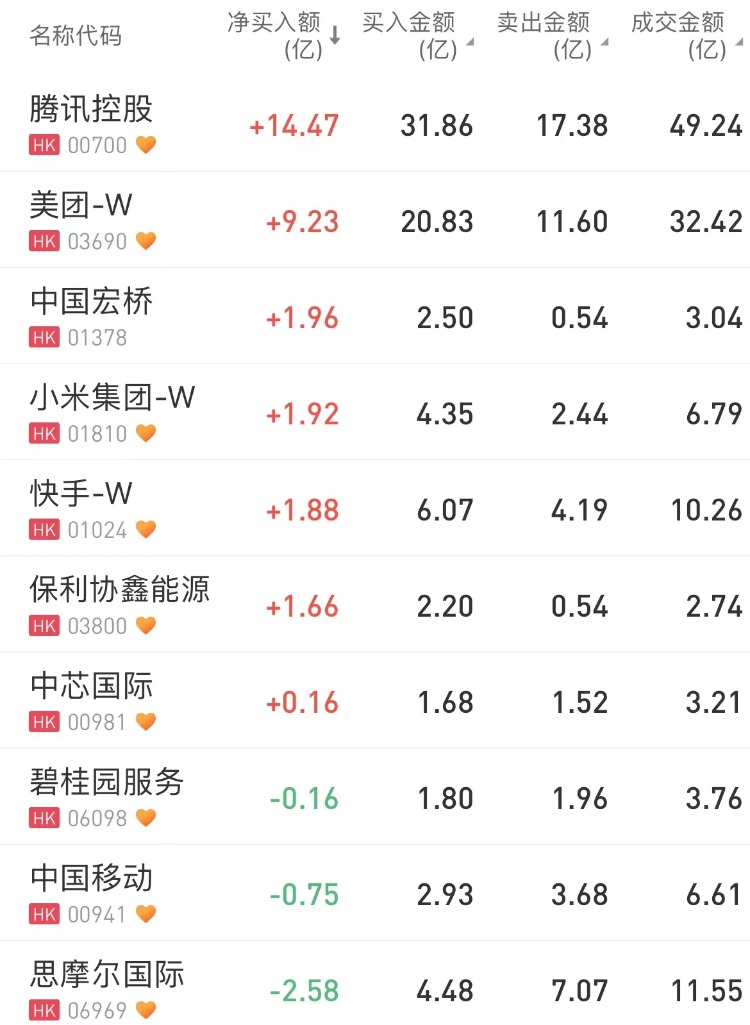Sort by 净买入额 column
This screenshot has width=750, height=1025.
[x=284, y=35]
